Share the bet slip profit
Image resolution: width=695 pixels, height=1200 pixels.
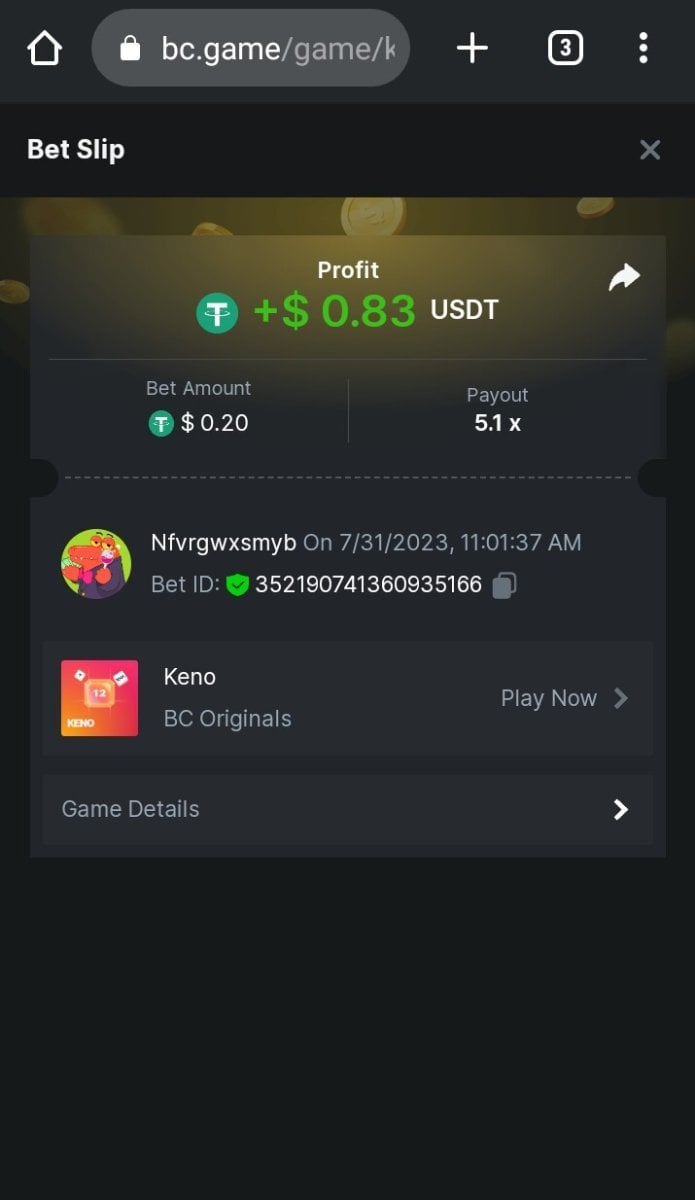624,277
